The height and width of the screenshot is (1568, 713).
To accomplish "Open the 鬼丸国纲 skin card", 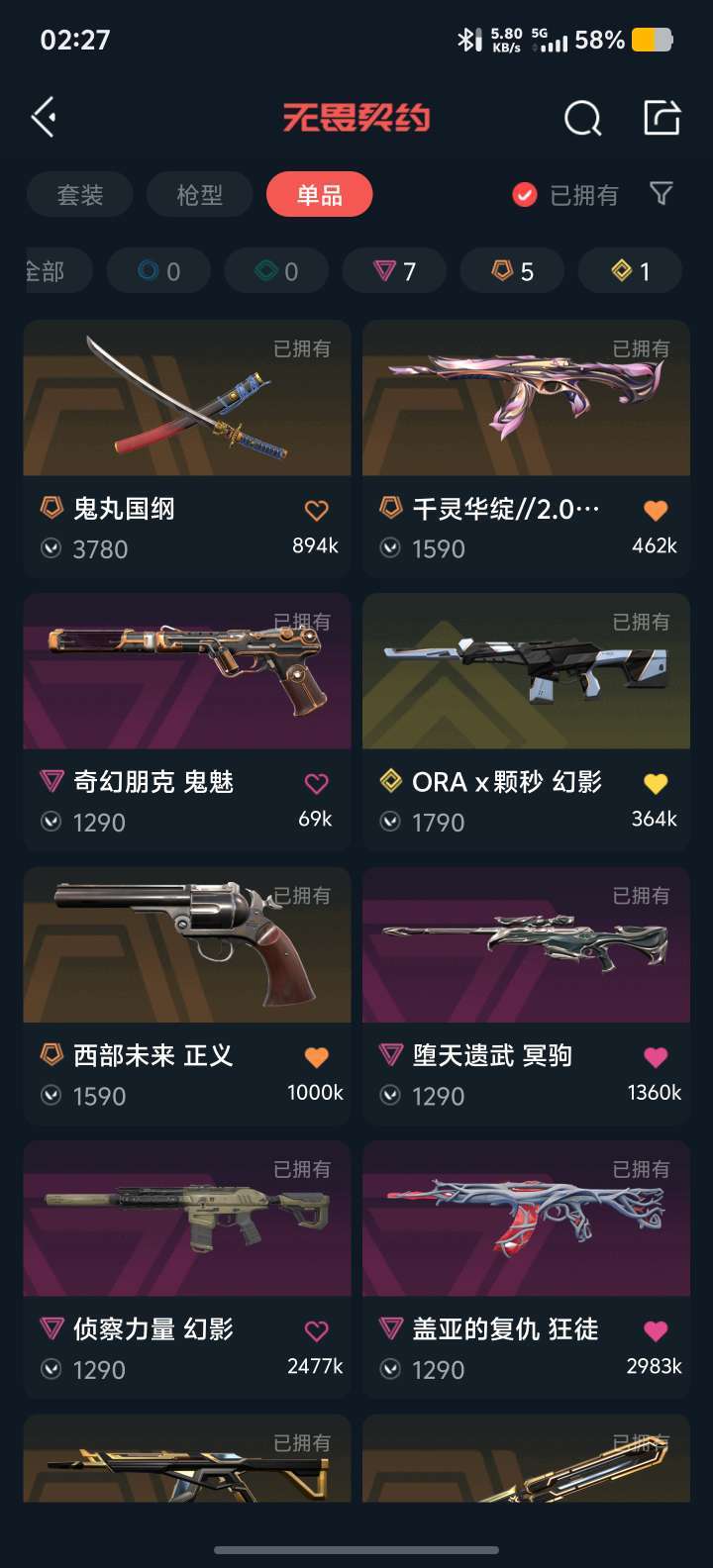I will pos(187,399).
